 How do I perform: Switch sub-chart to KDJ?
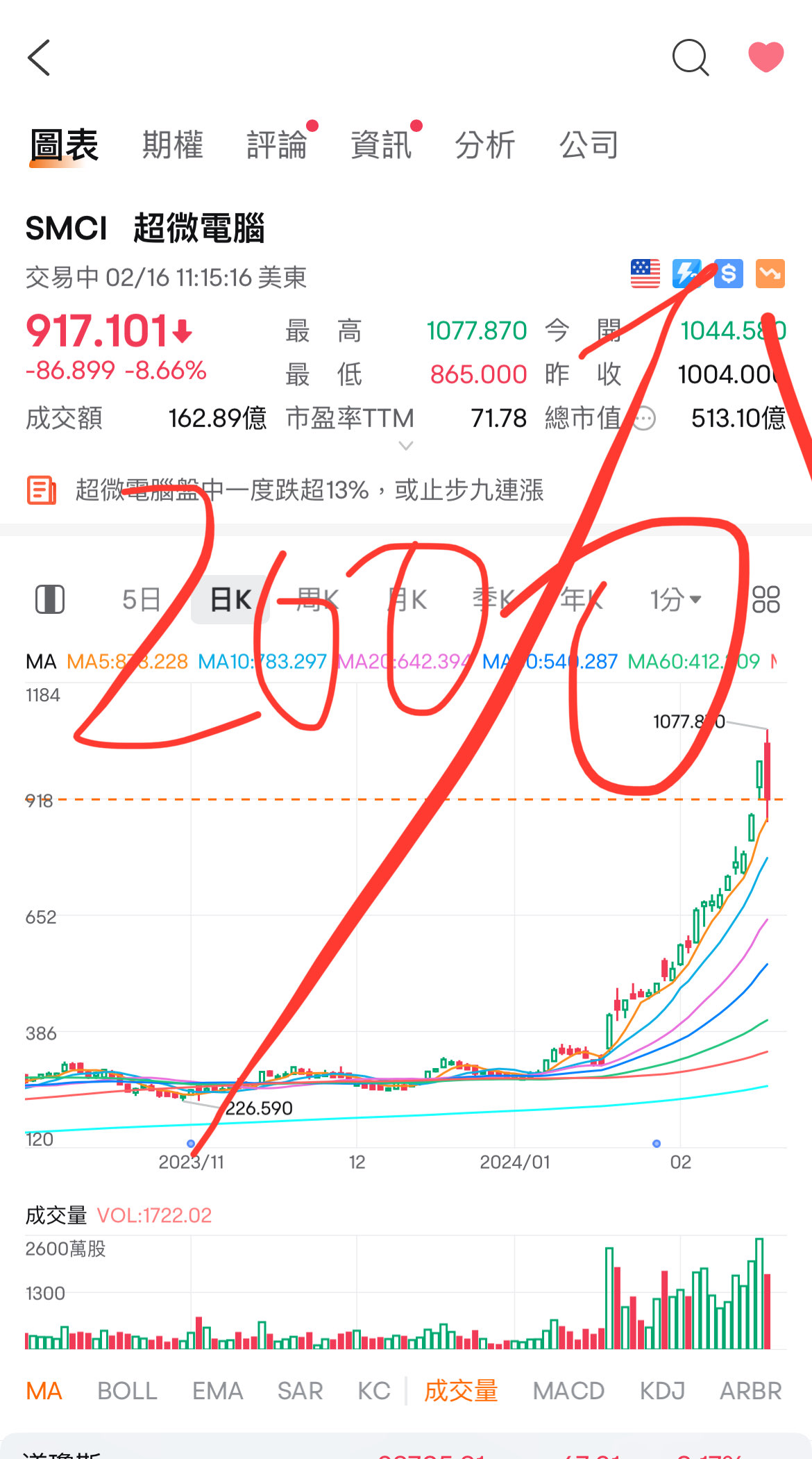pyautogui.click(x=662, y=1391)
